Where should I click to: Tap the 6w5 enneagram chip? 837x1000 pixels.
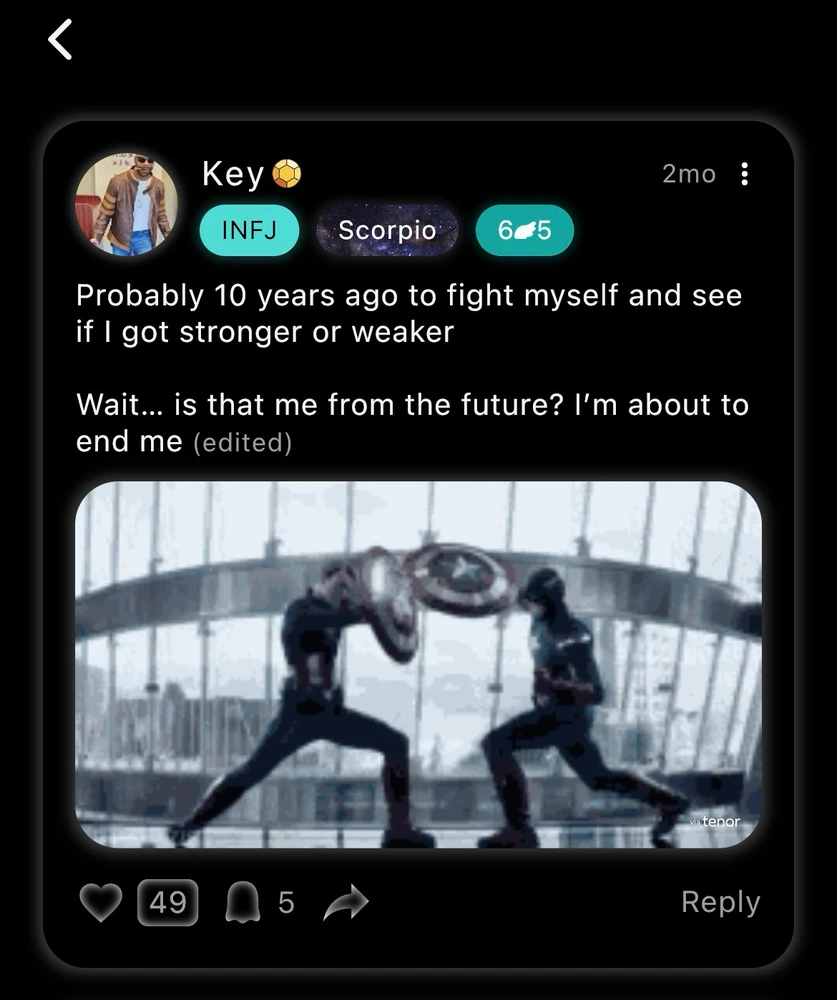[x=523, y=231]
